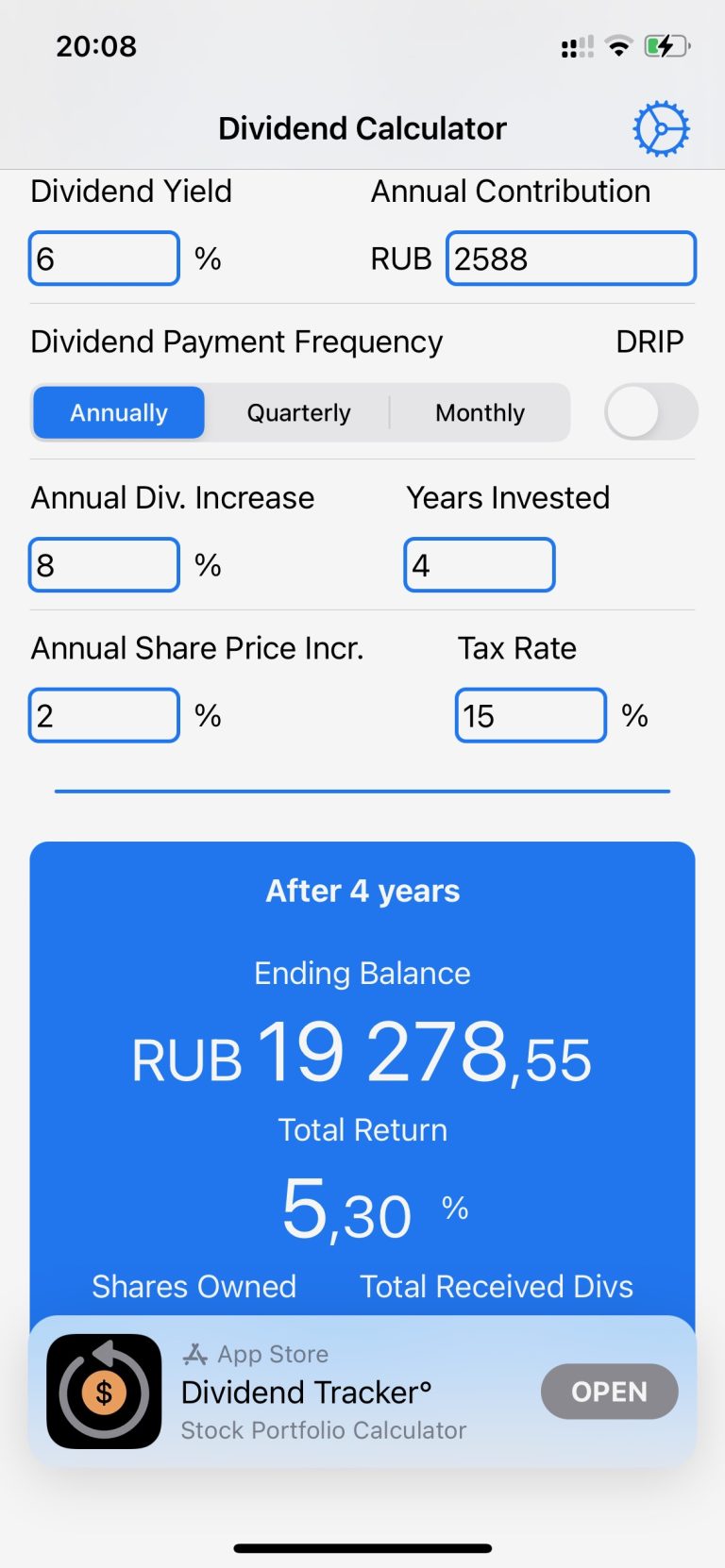Click the Tax Rate input field
This screenshot has height=1568, width=725.
[531, 715]
